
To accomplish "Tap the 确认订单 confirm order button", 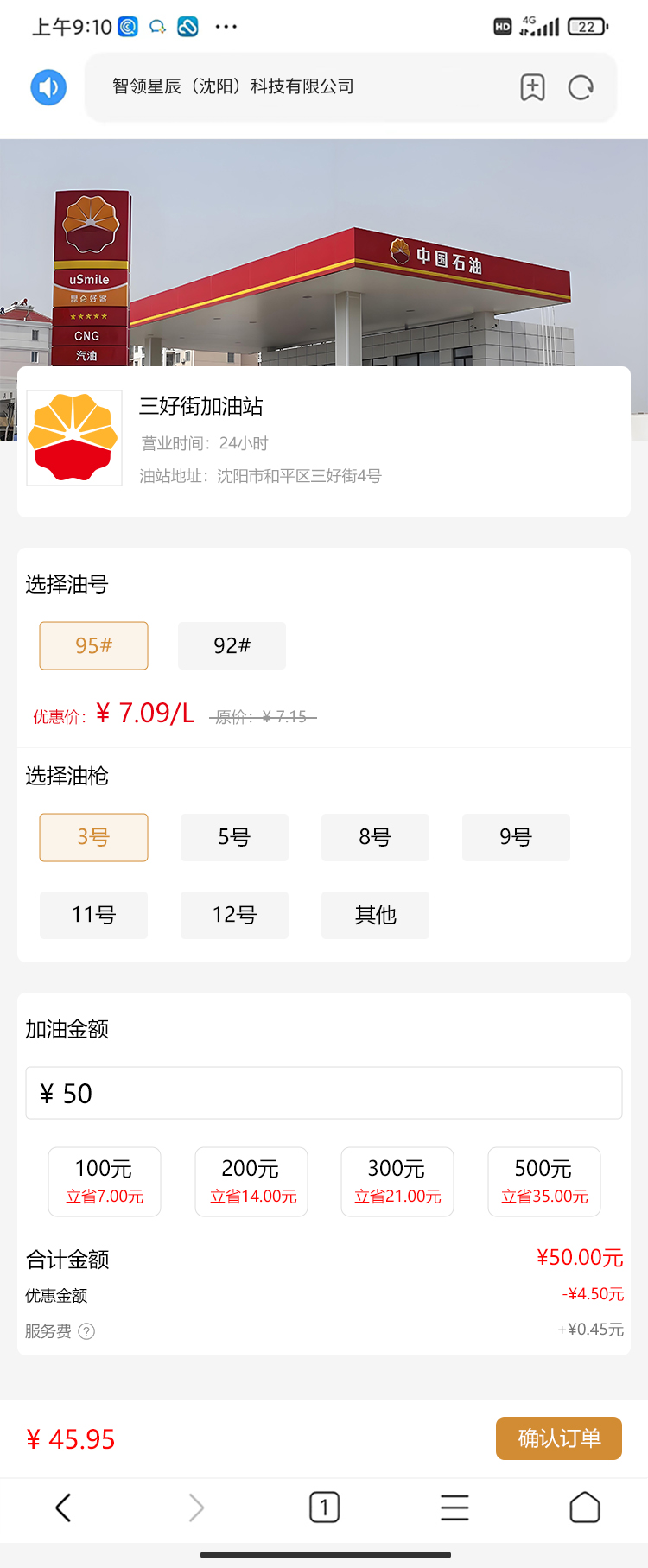I will [x=558, y=1438].
